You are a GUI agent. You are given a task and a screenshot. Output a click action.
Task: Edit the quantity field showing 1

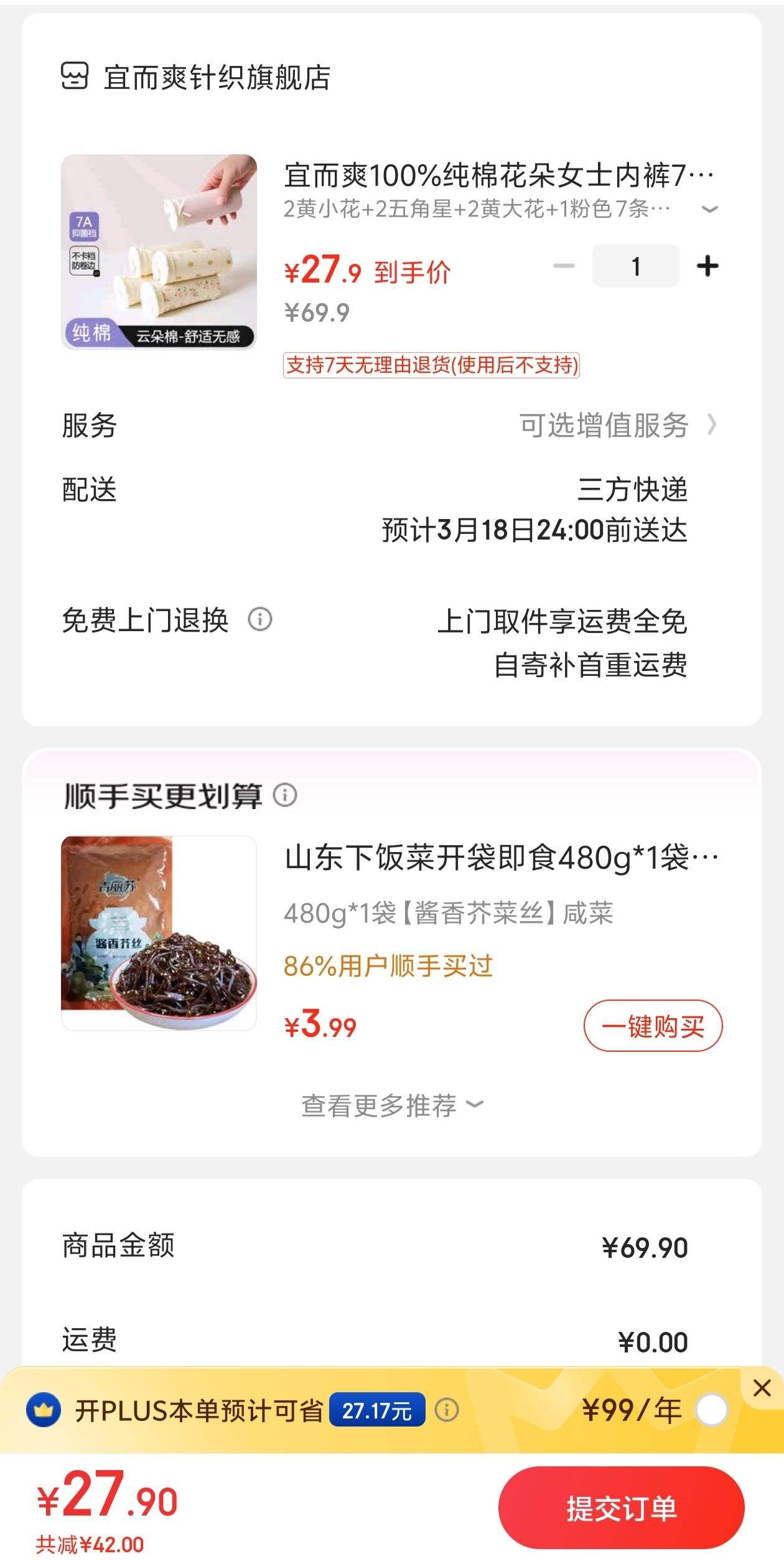tap(635, 266)
